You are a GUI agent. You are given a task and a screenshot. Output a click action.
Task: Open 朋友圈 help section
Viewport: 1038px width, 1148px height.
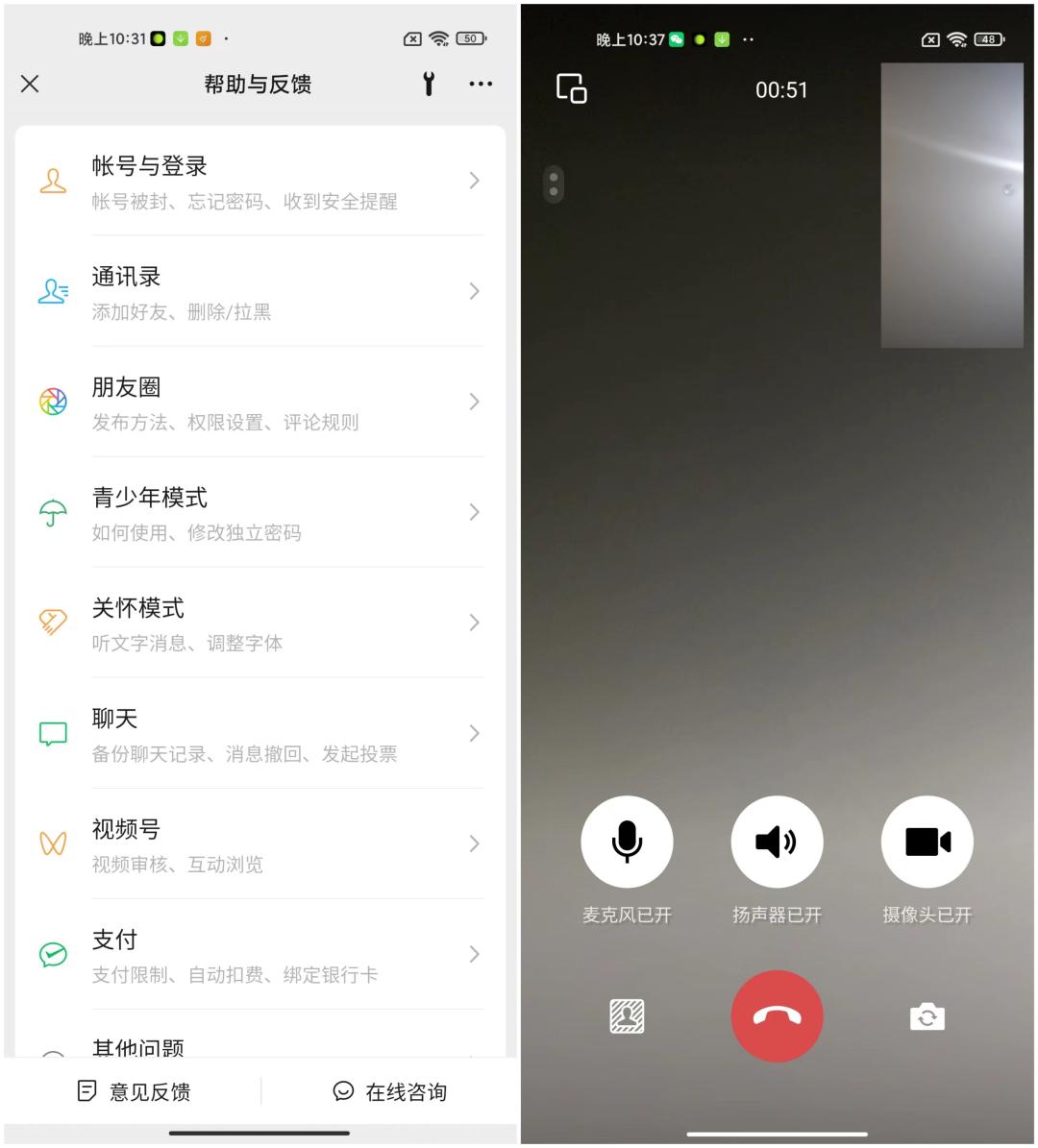coord(260,402)
